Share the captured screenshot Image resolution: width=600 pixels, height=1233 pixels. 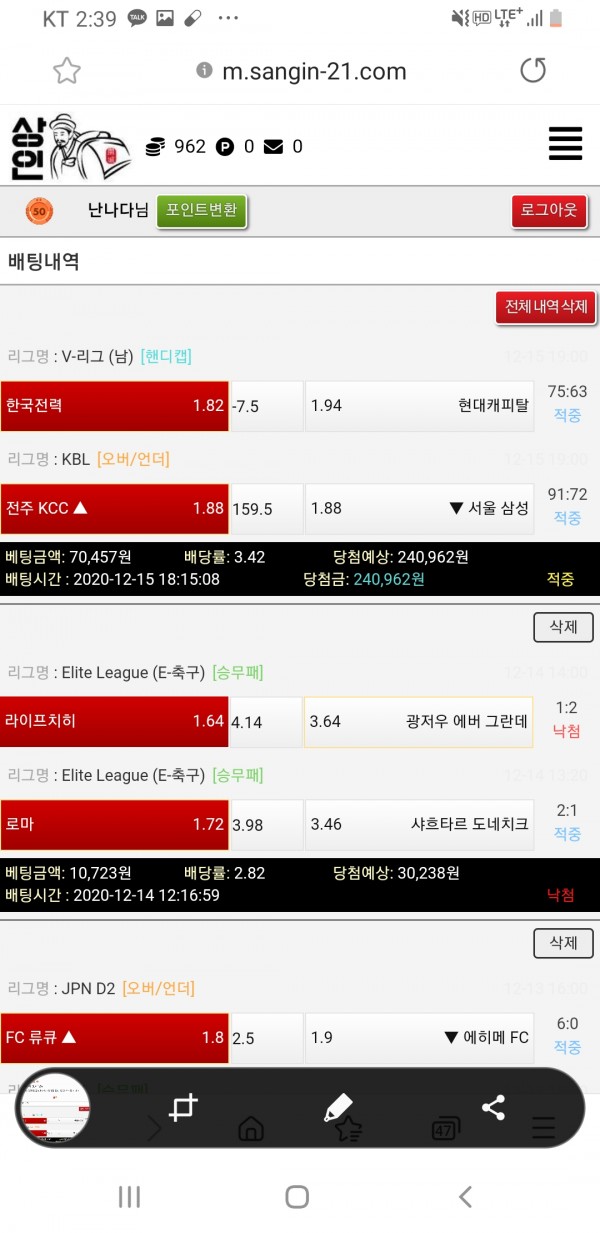(492, 1107)
